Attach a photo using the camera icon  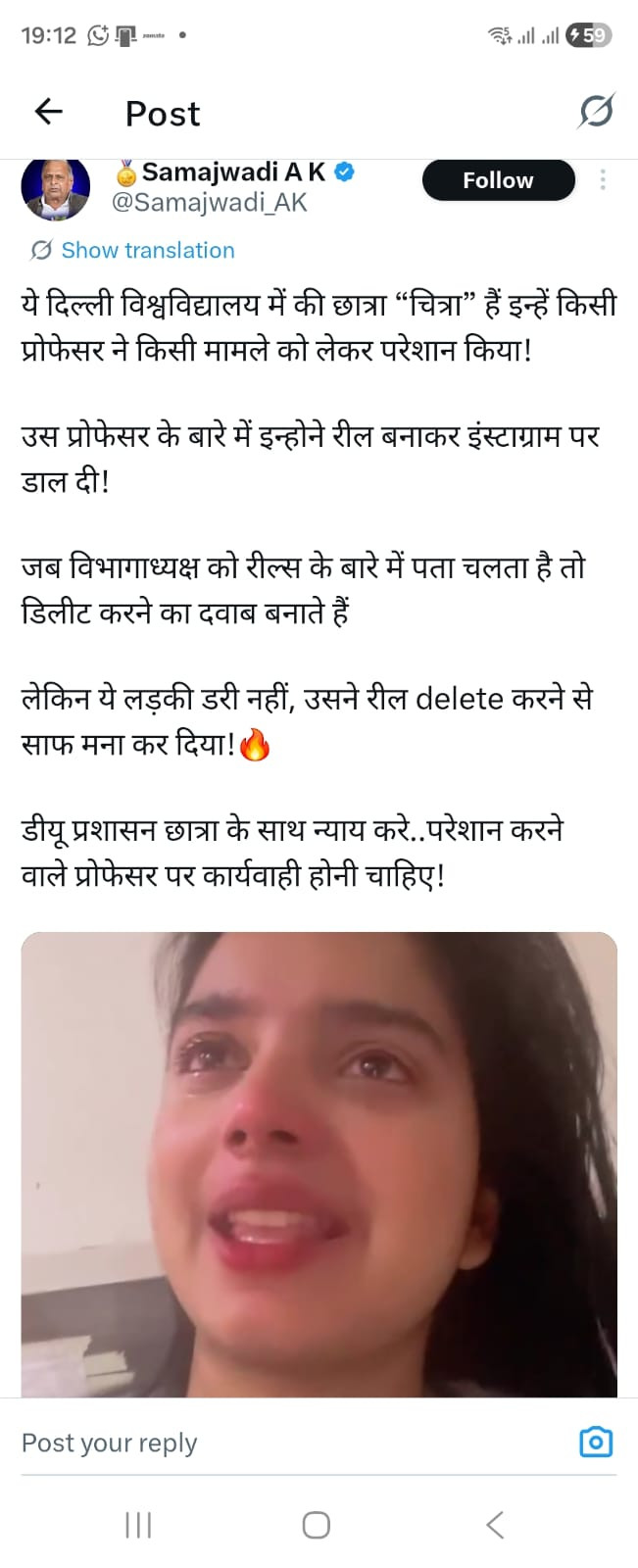point(596,1443)
